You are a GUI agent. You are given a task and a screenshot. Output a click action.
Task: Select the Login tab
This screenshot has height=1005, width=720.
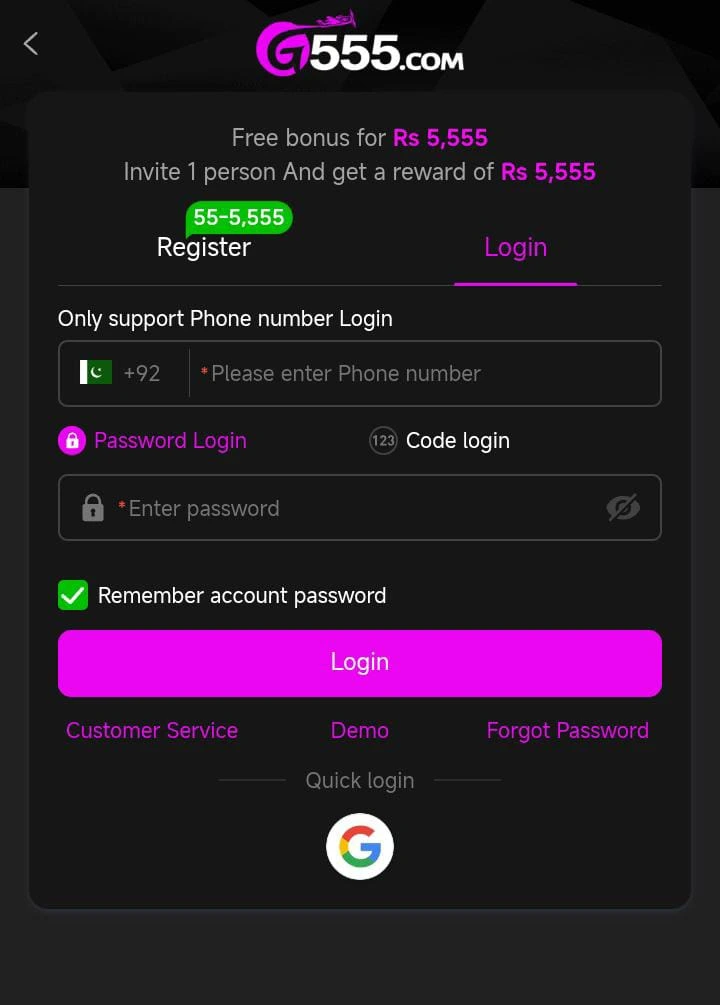click(515, 247)
